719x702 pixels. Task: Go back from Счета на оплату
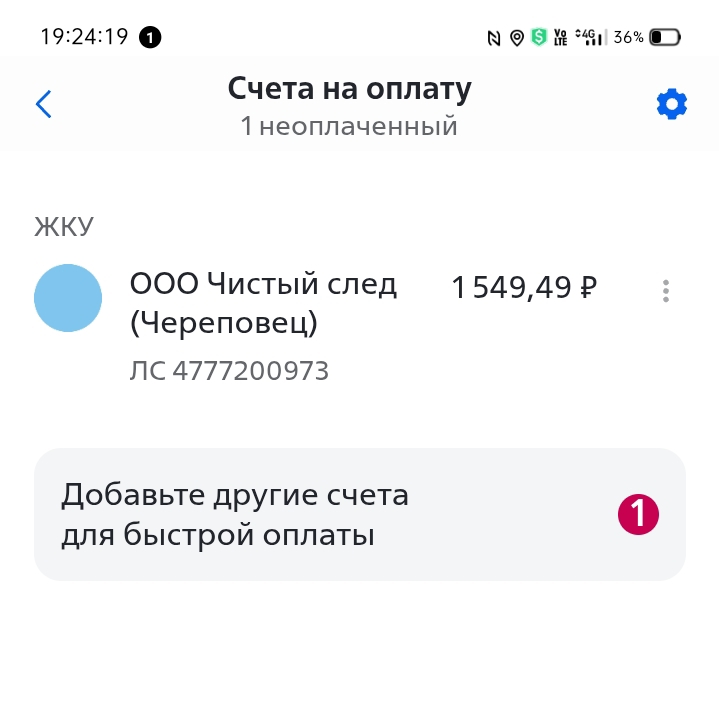click(x=43, y=104)
